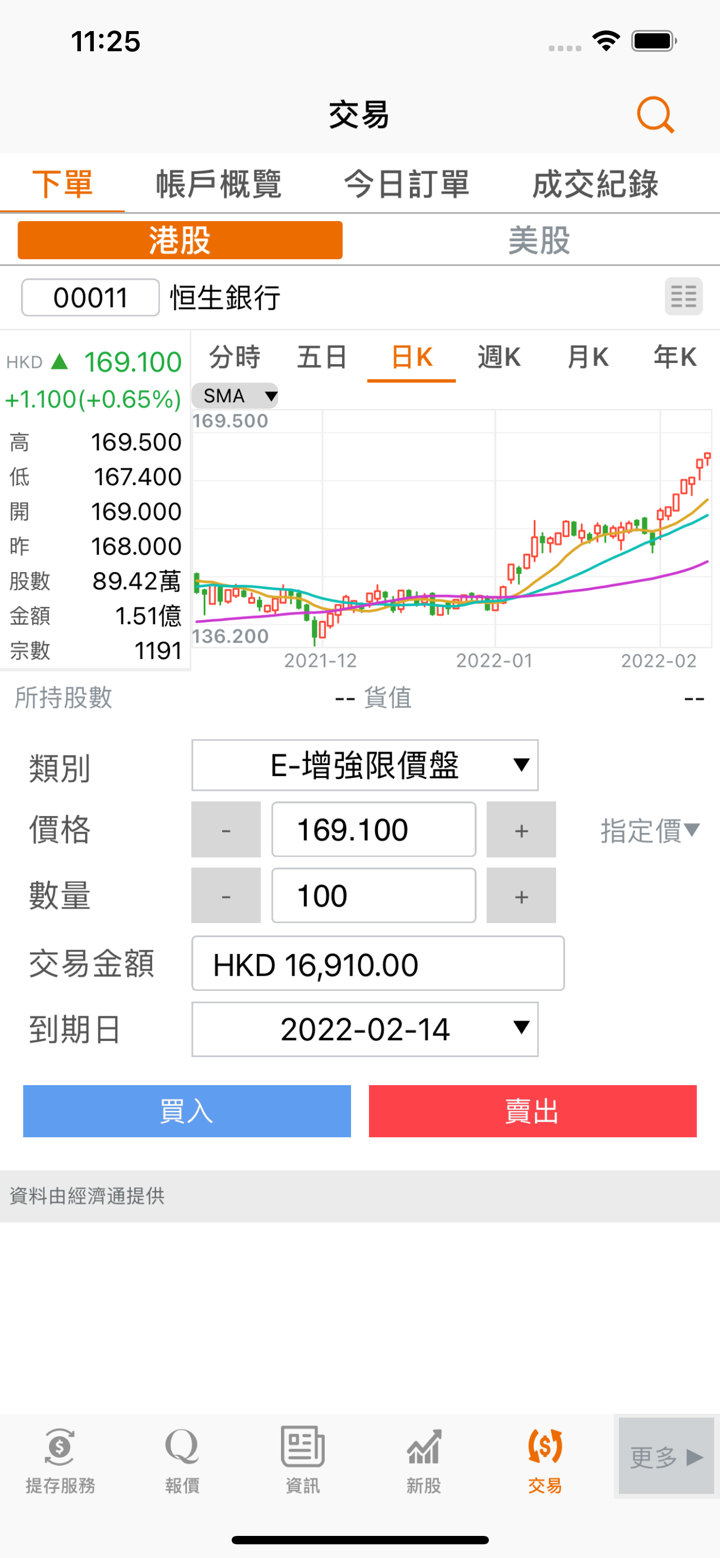720x1558 pixels.
Task: Expand the SMA indicator dropdown
Action: click(235, 396)
